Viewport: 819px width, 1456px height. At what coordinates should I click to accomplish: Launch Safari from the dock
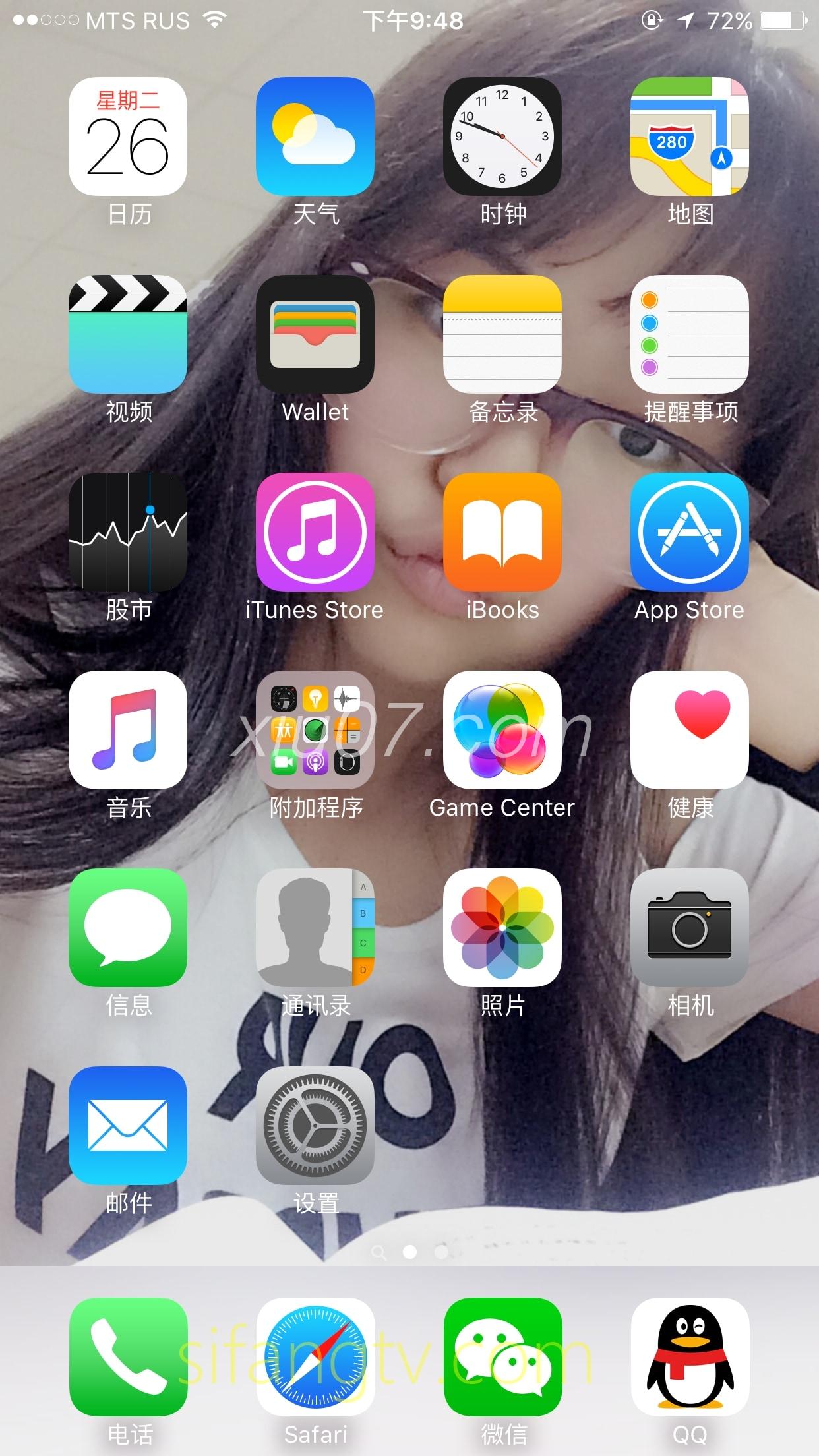(315, 1356)
